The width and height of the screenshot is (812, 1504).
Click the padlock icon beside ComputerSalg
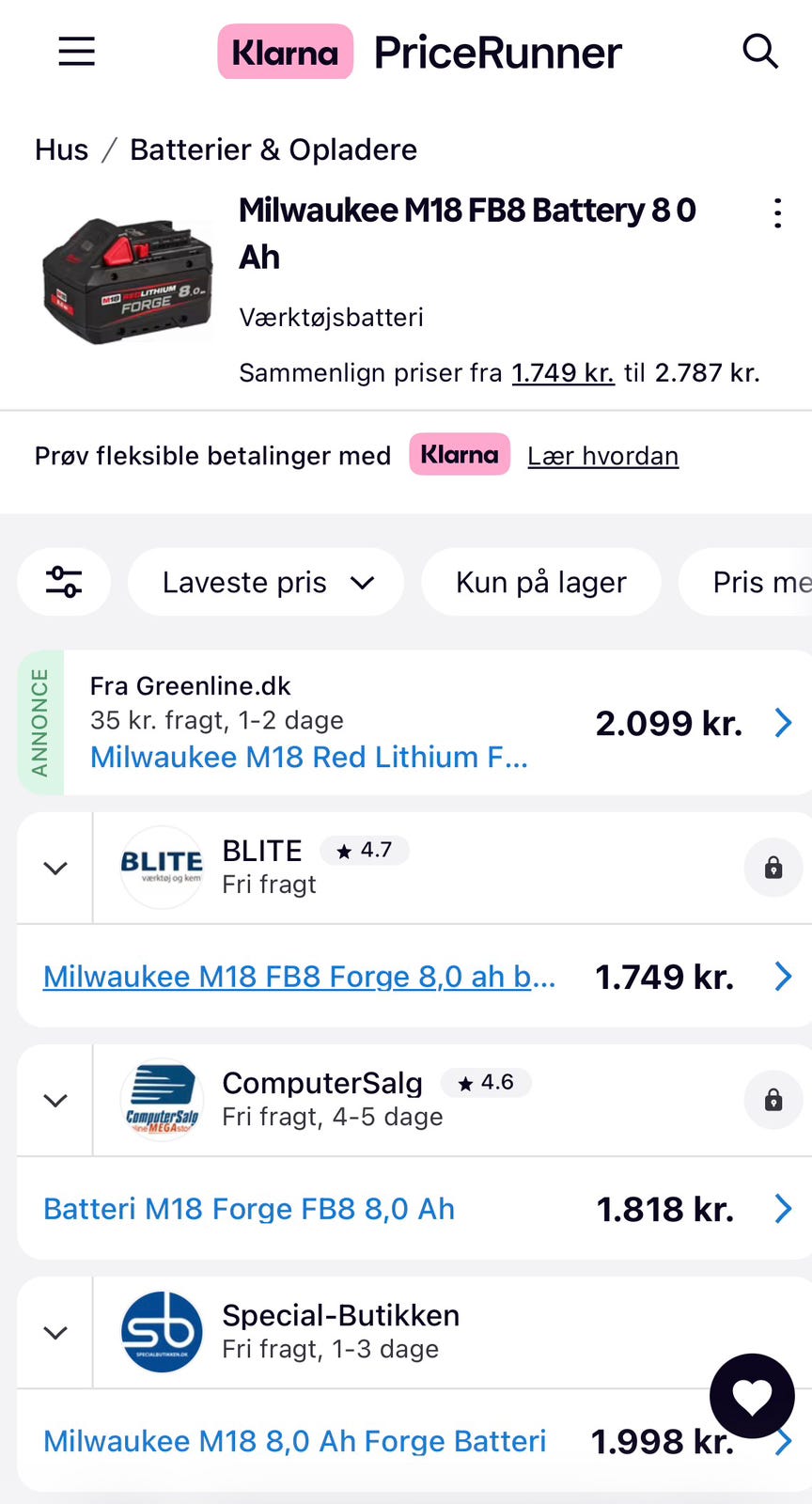[x=773, y=1100]
